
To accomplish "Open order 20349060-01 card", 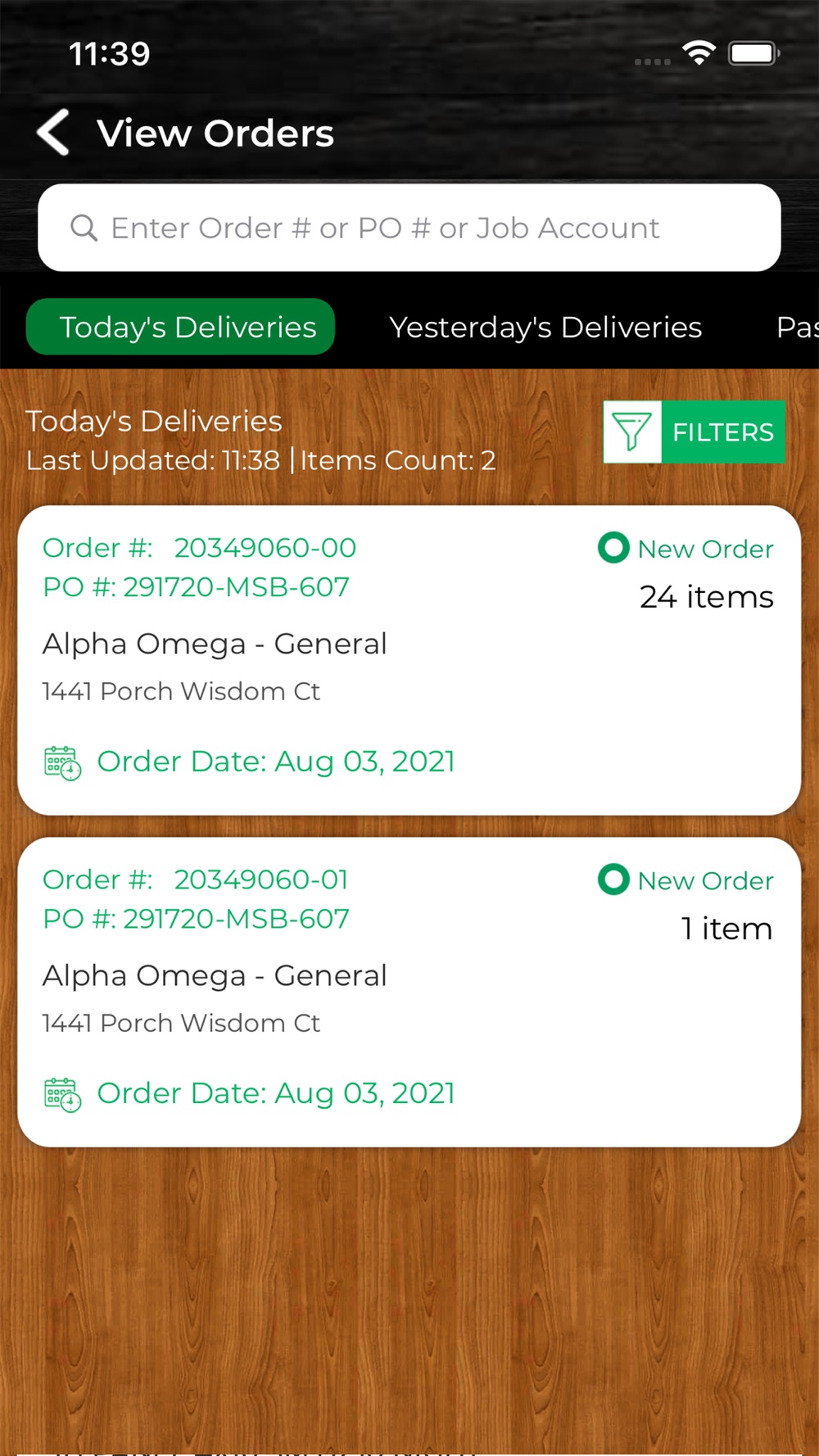I will click(409, 992).
